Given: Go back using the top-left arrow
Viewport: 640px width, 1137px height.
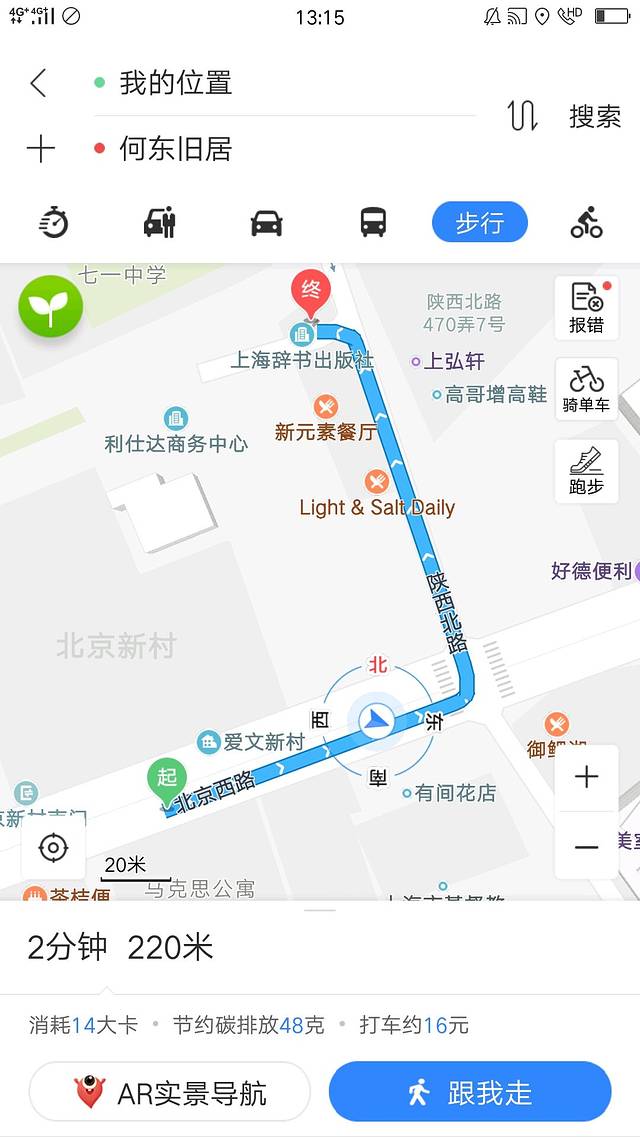Looking at the screenshot, I should (38, 83).
